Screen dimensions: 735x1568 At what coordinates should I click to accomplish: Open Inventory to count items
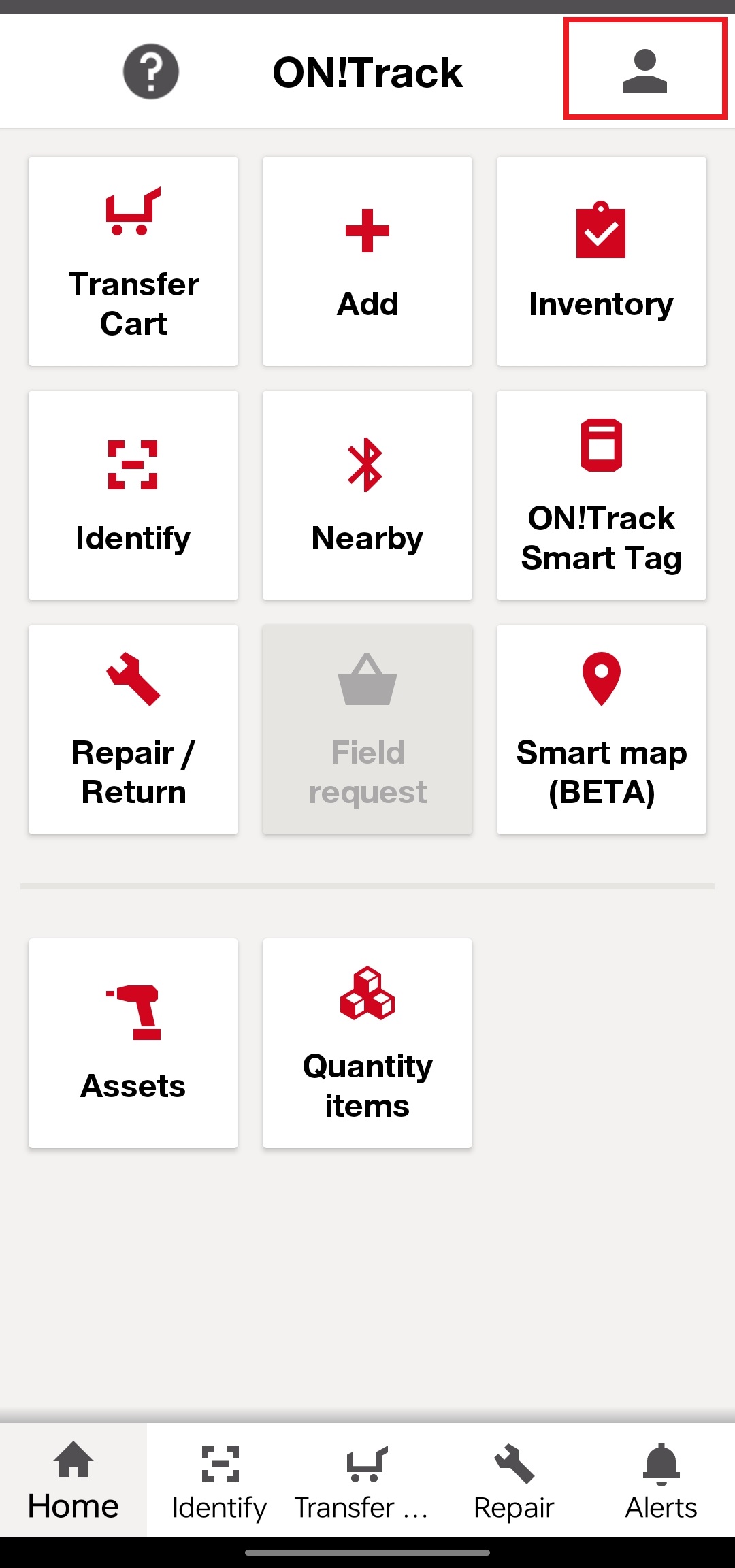[x=601, y=261]
